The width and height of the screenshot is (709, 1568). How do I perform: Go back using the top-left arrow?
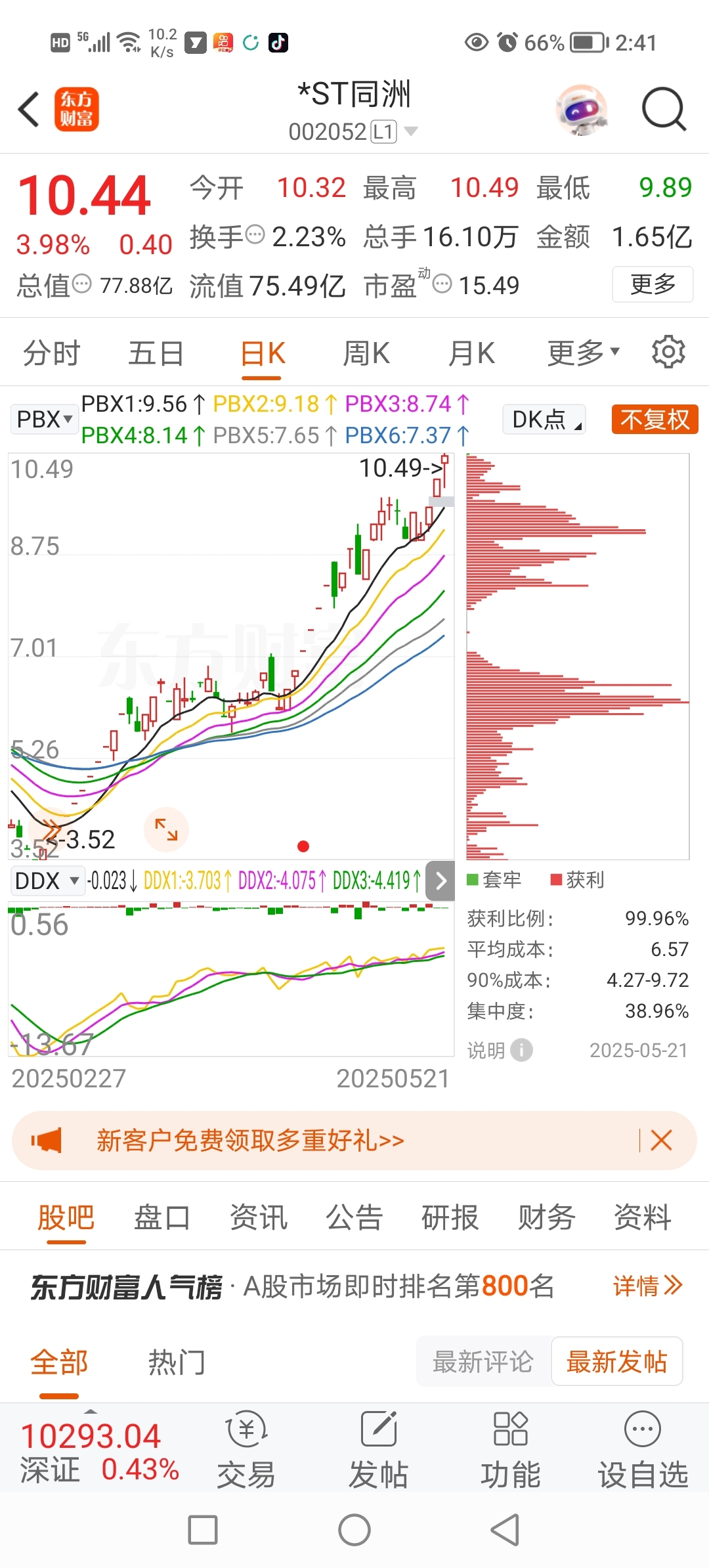(x=29, y=110)
